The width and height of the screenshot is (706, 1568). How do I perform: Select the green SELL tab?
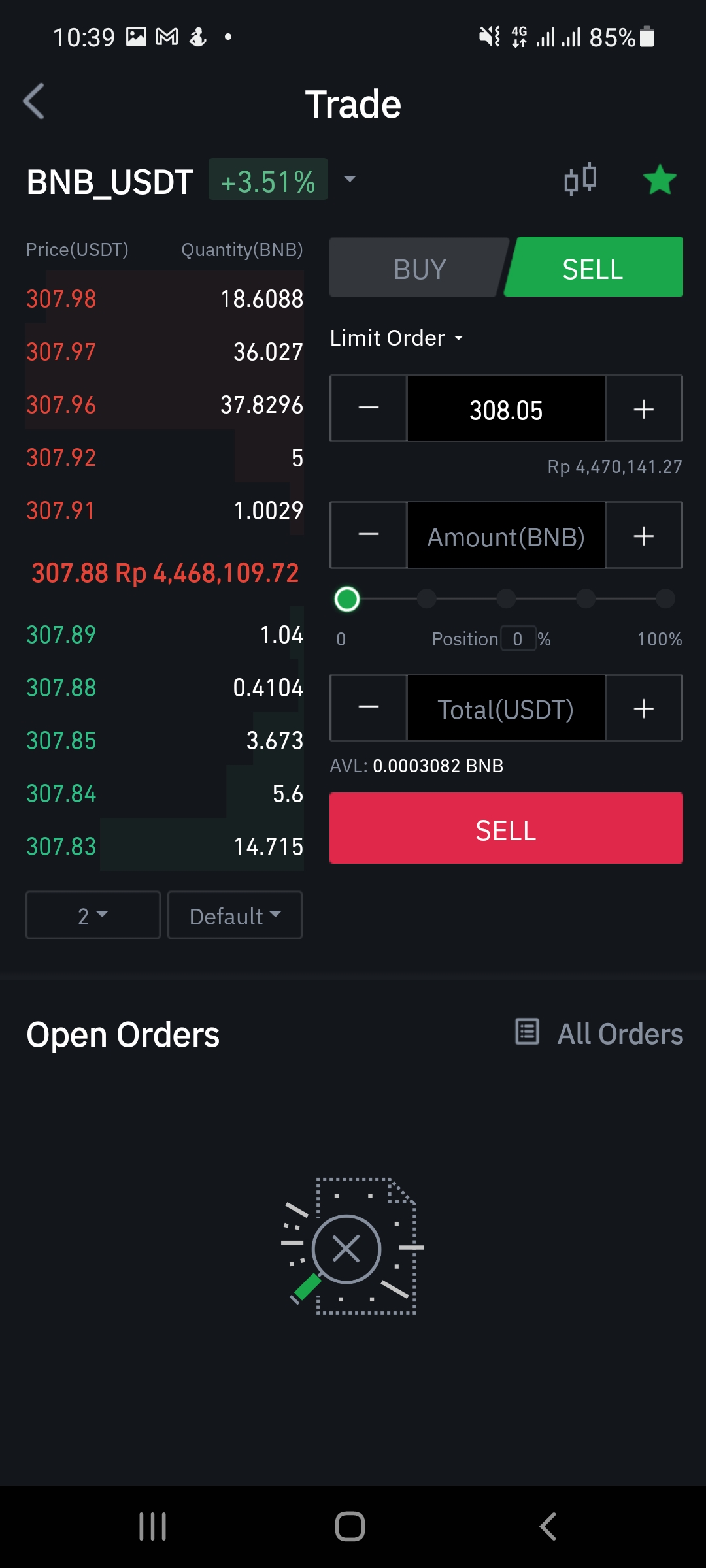coord(594,267)
